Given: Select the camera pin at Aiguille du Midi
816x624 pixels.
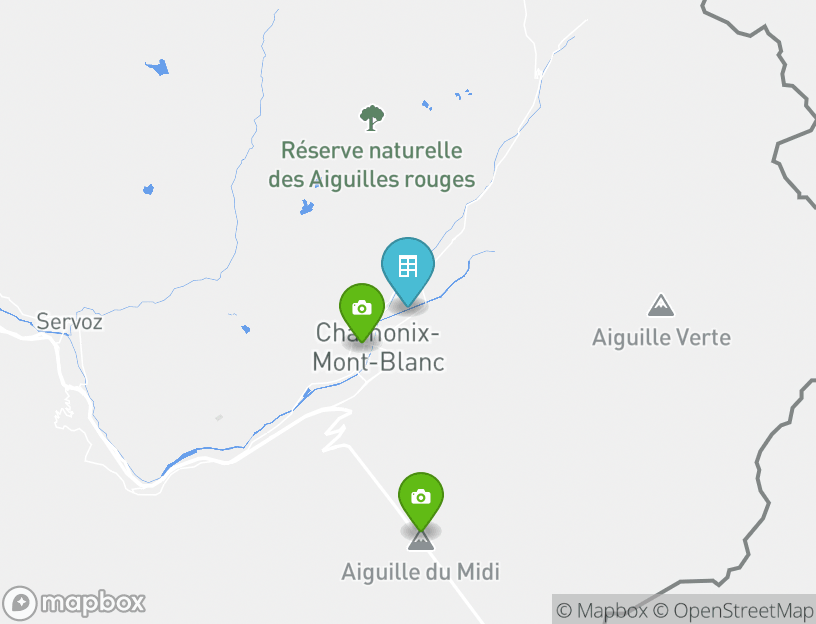Looking at the screenshot, I should pyautogui.click(x=421, y=497).
